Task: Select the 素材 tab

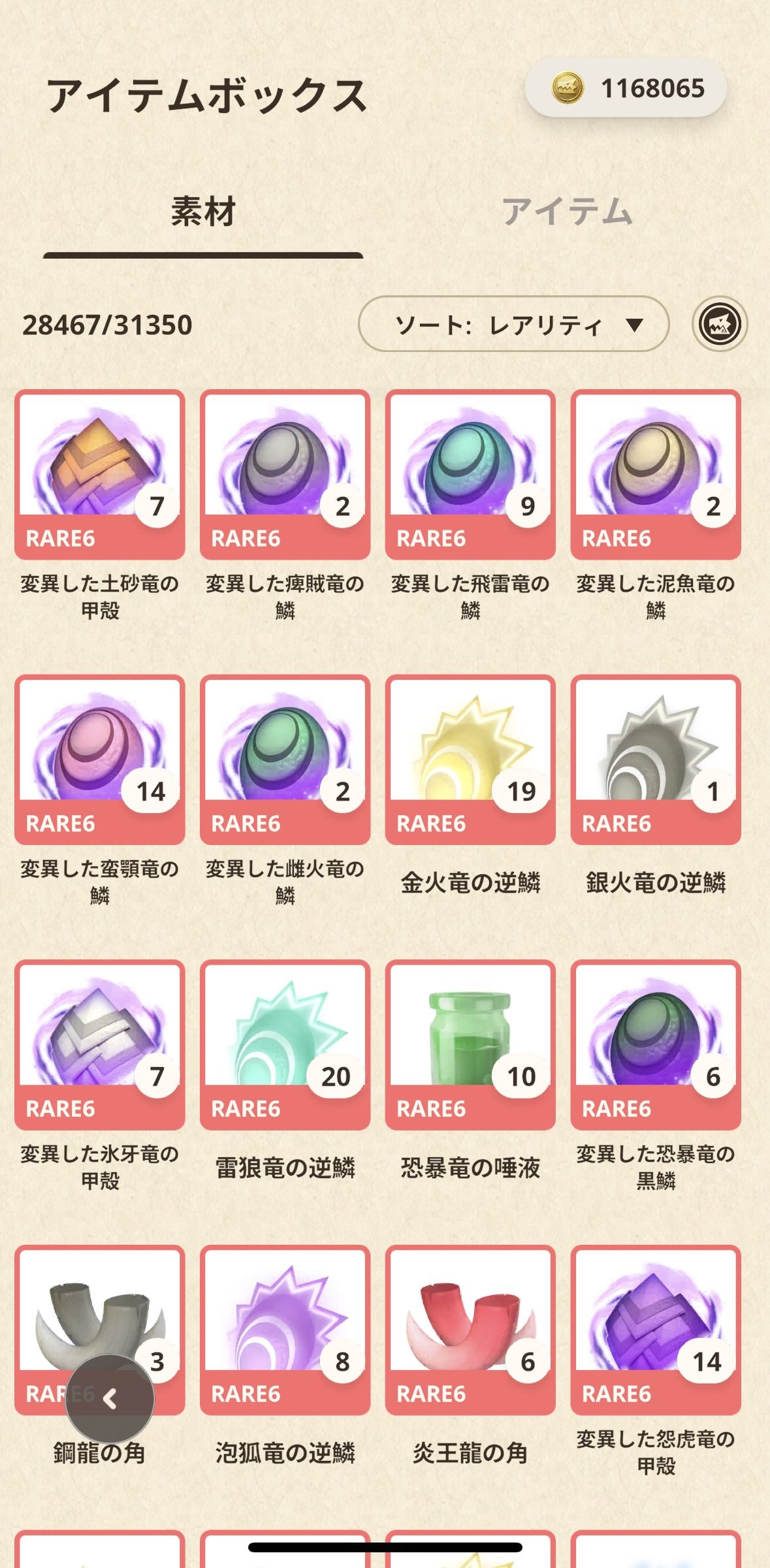Action: 202,212
